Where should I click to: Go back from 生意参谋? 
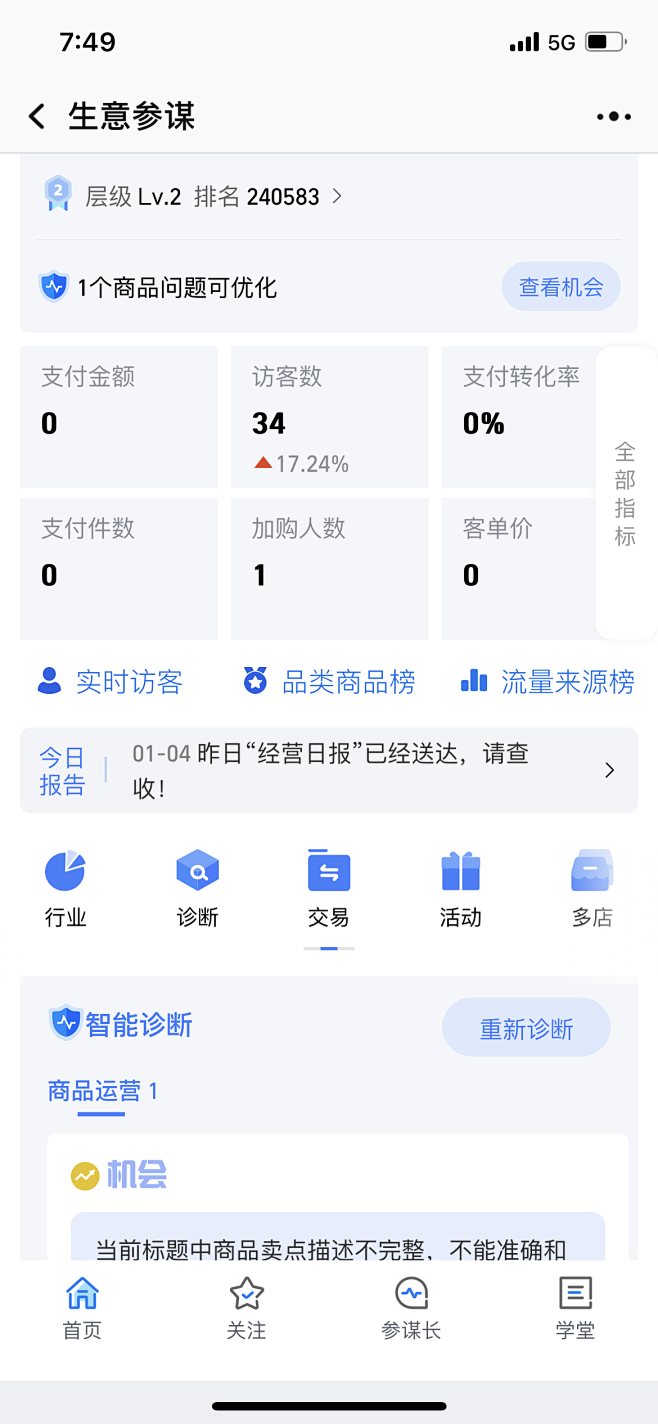(x=37, y=117)
